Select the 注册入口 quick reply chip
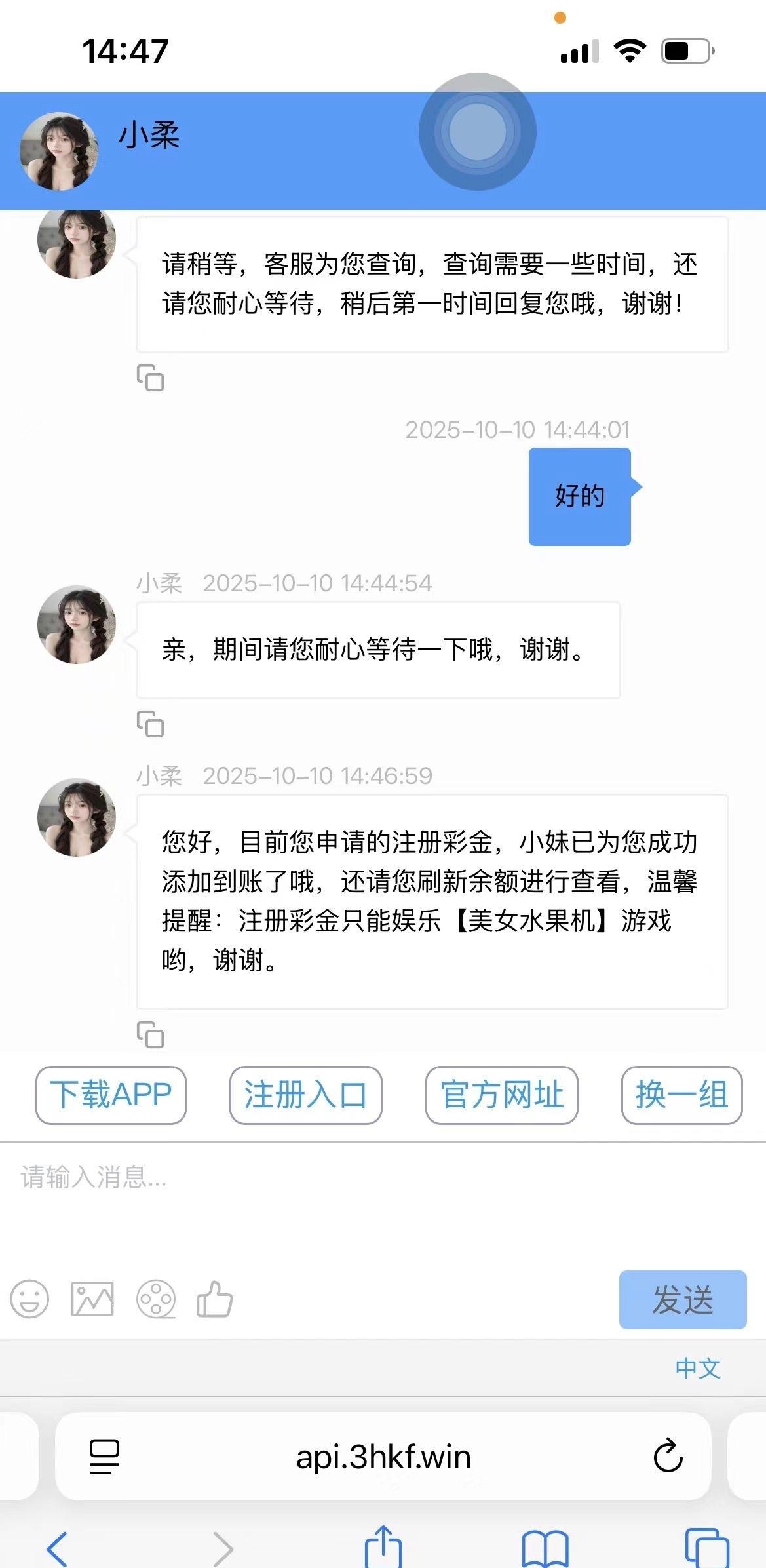 [305, 1095]
